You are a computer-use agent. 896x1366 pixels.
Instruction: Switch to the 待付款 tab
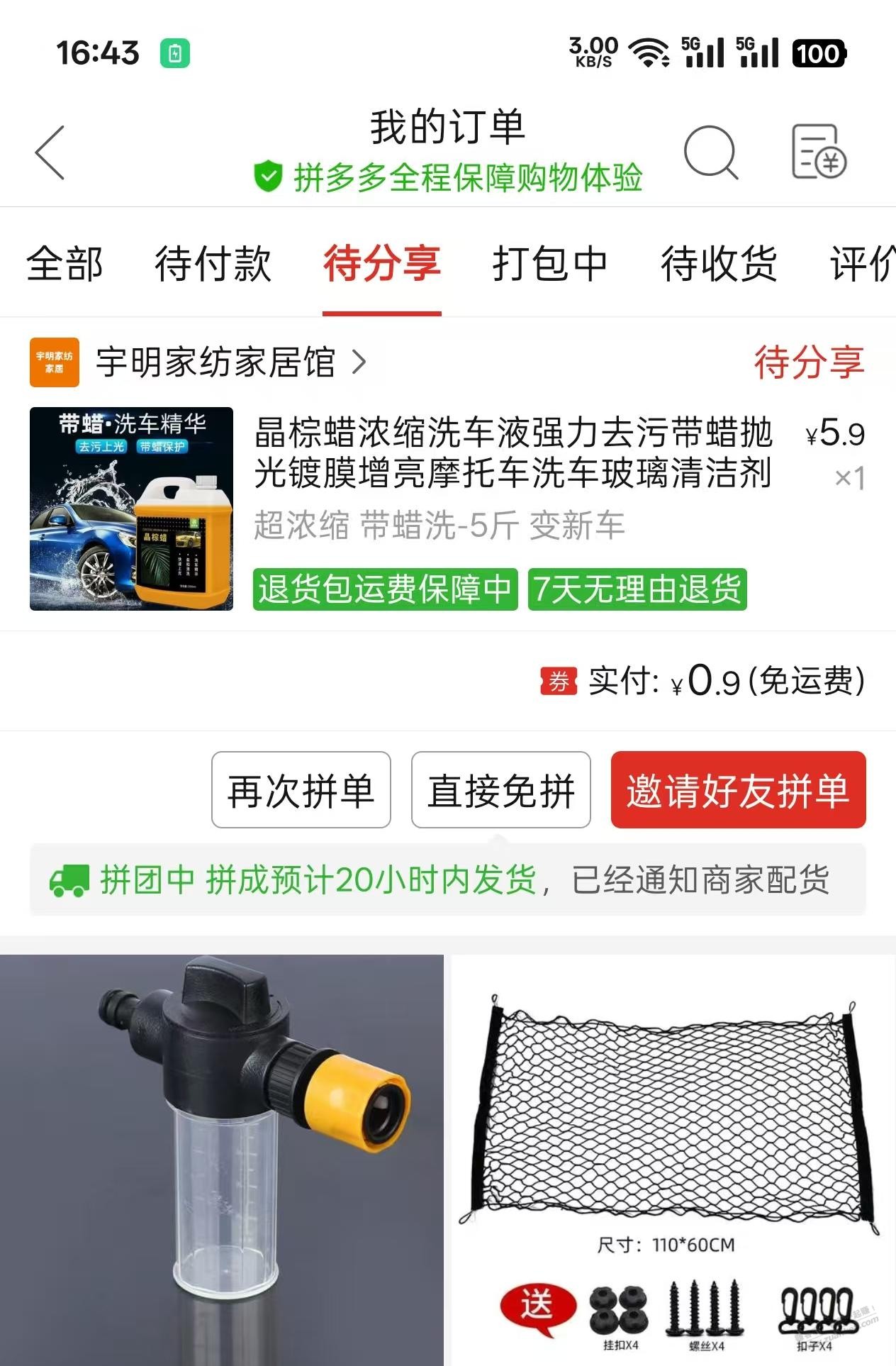[x=213, y=264]
